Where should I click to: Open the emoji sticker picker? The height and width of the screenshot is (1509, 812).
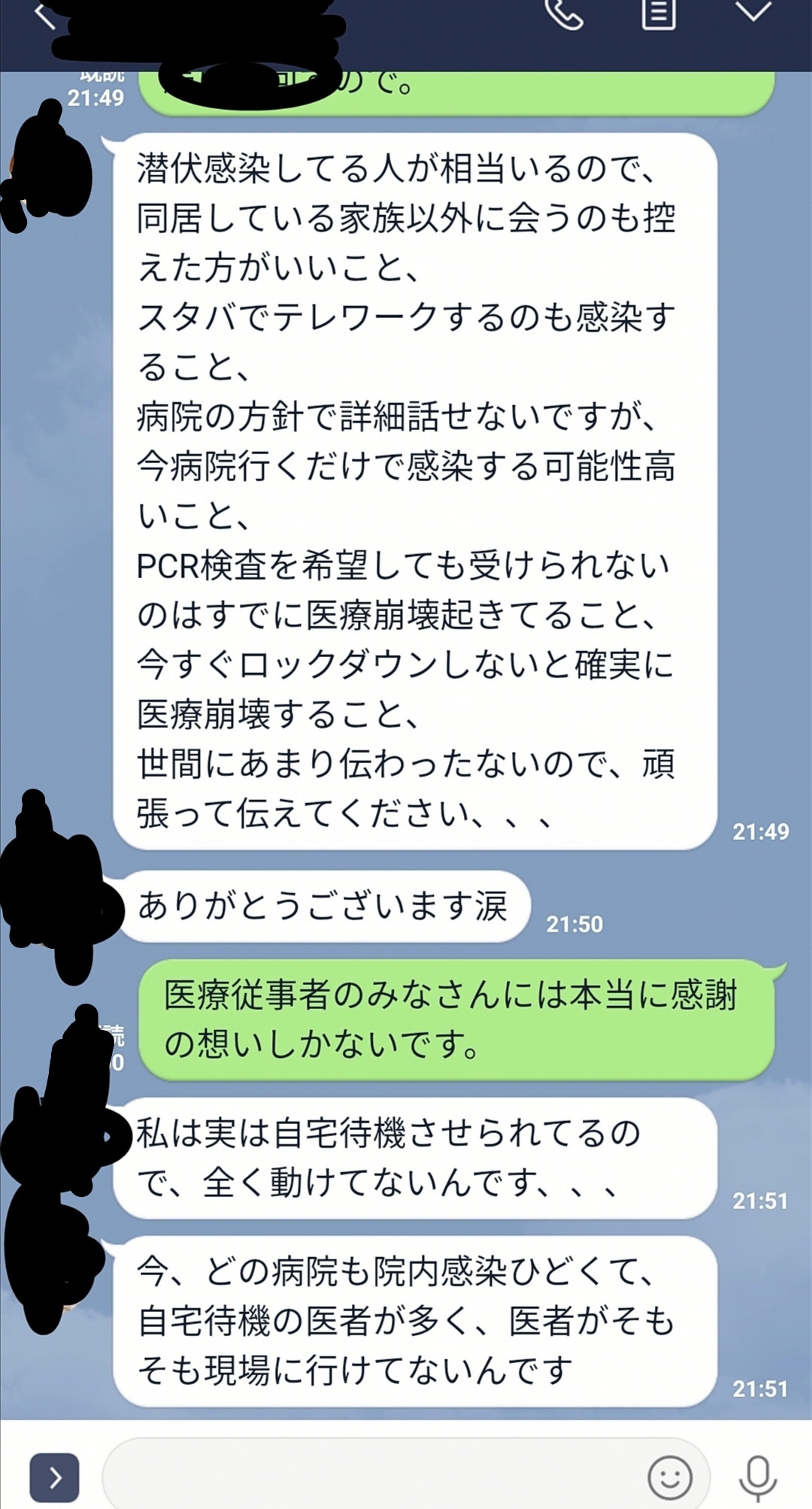(x=669, y=1477)
